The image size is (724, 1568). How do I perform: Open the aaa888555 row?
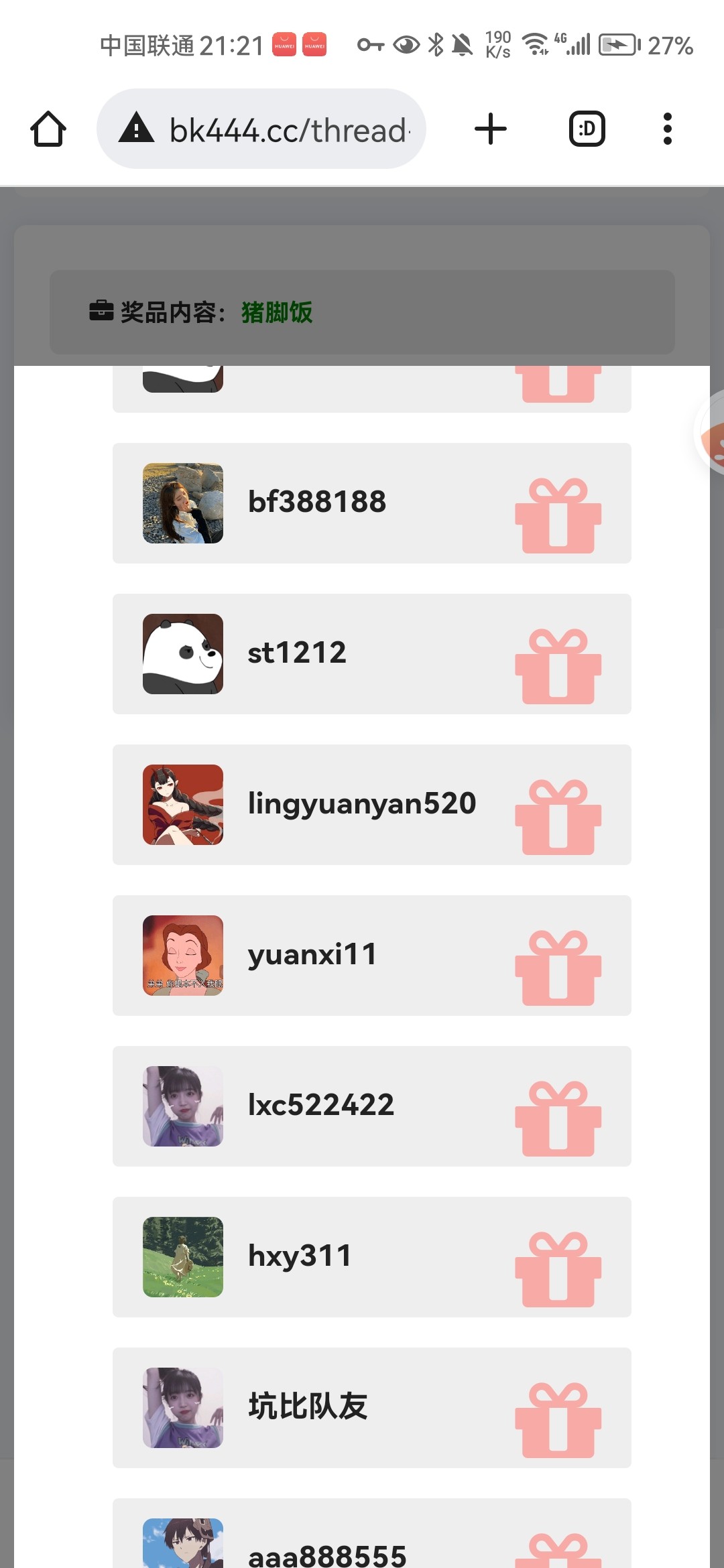371,1541
